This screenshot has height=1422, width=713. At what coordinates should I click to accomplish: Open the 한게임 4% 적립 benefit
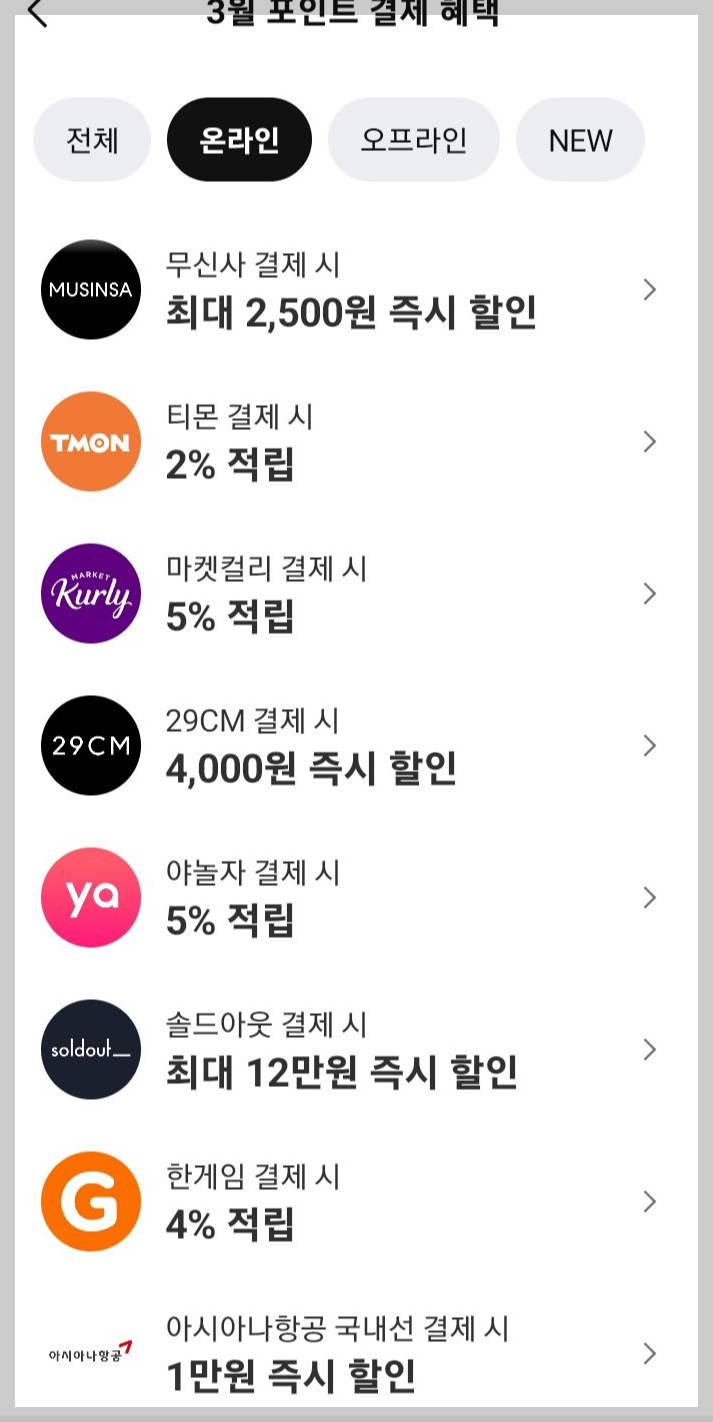point(356,1202)
